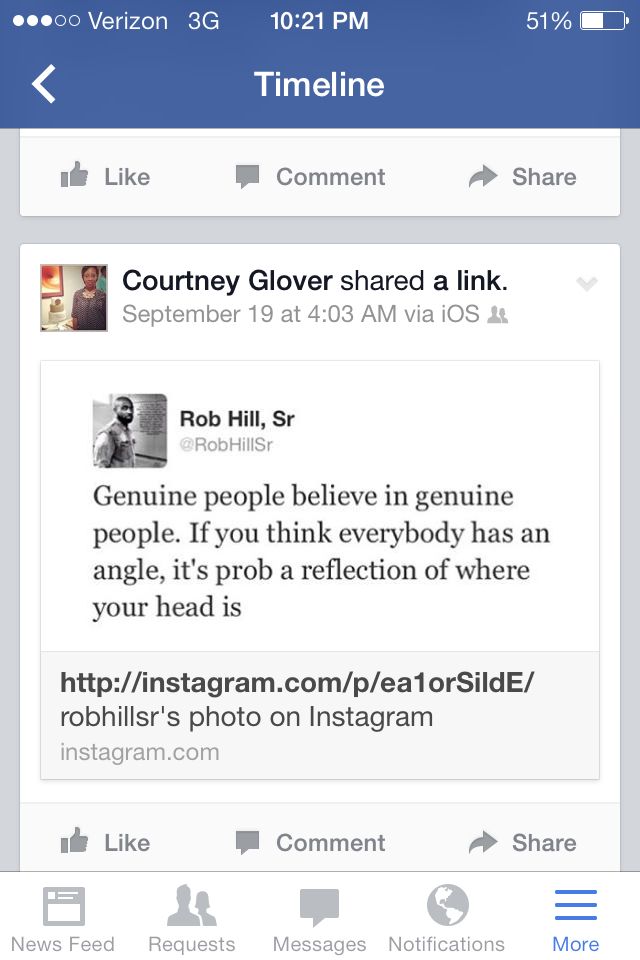640x960 pixels.
Task: View the Notifications tab
Action: pyautogui.click(x=447, y=920)
